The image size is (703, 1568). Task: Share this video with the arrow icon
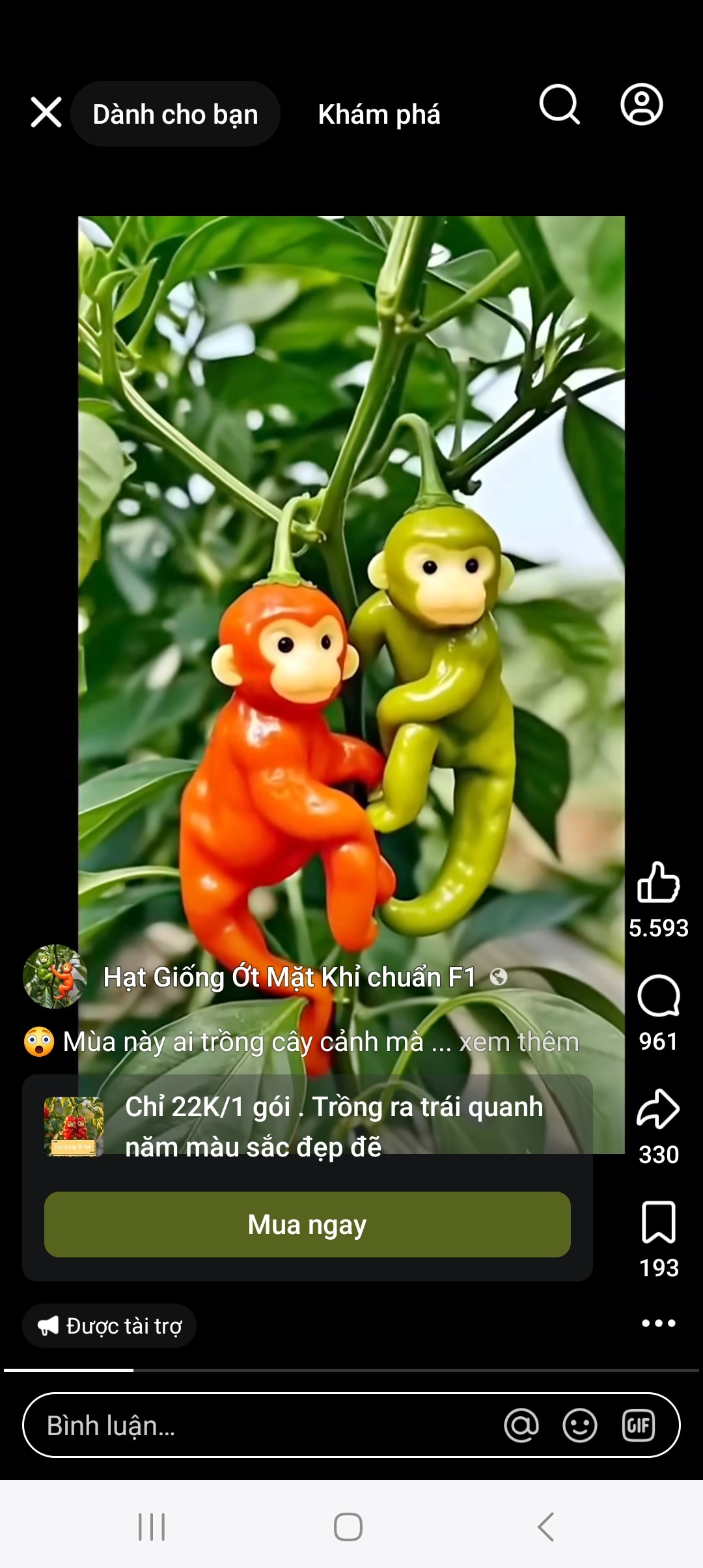658,1109
